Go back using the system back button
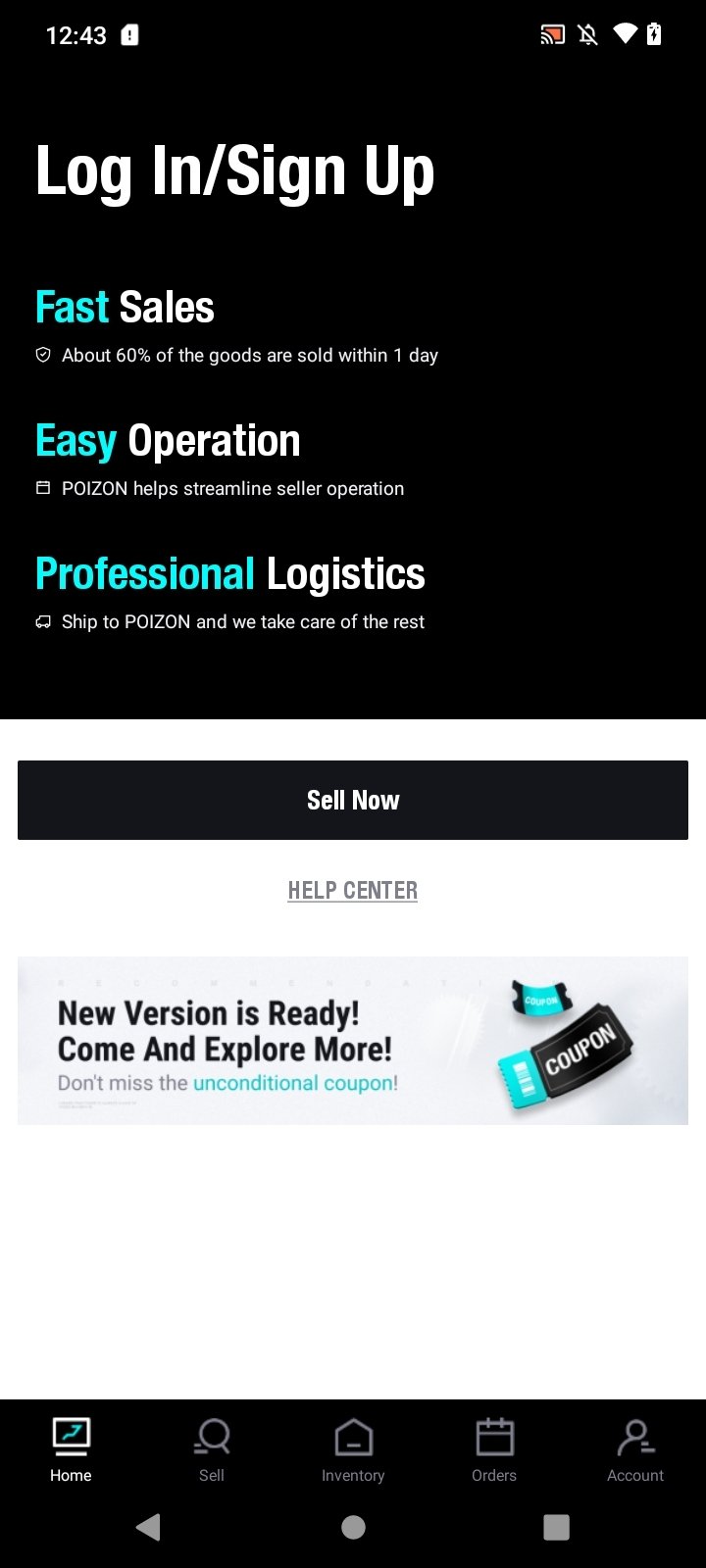The width and height of the screenshot is (706, 1568). (148, 1527)
